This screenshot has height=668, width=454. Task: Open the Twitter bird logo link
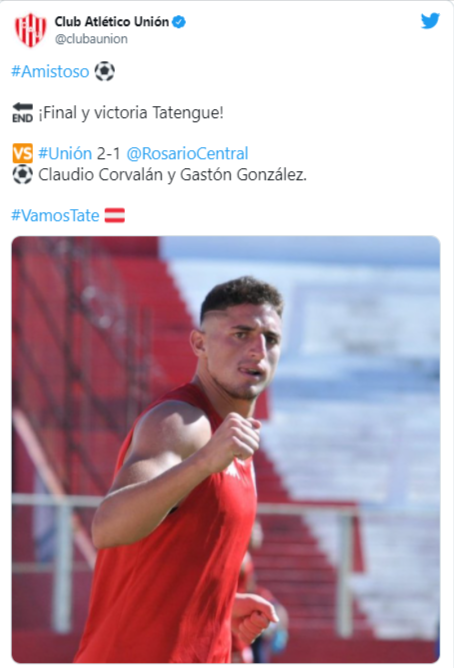click(x=430, y=21)
